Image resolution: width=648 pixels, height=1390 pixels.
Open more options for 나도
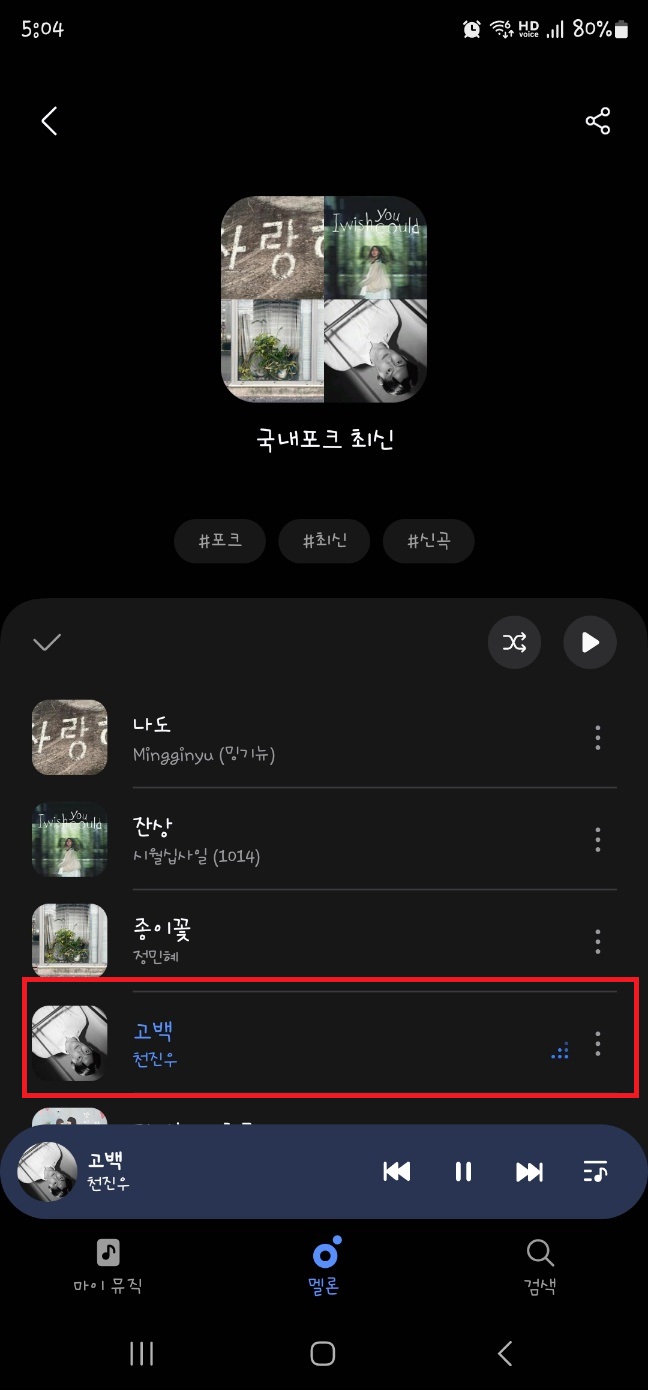point(597,738)
